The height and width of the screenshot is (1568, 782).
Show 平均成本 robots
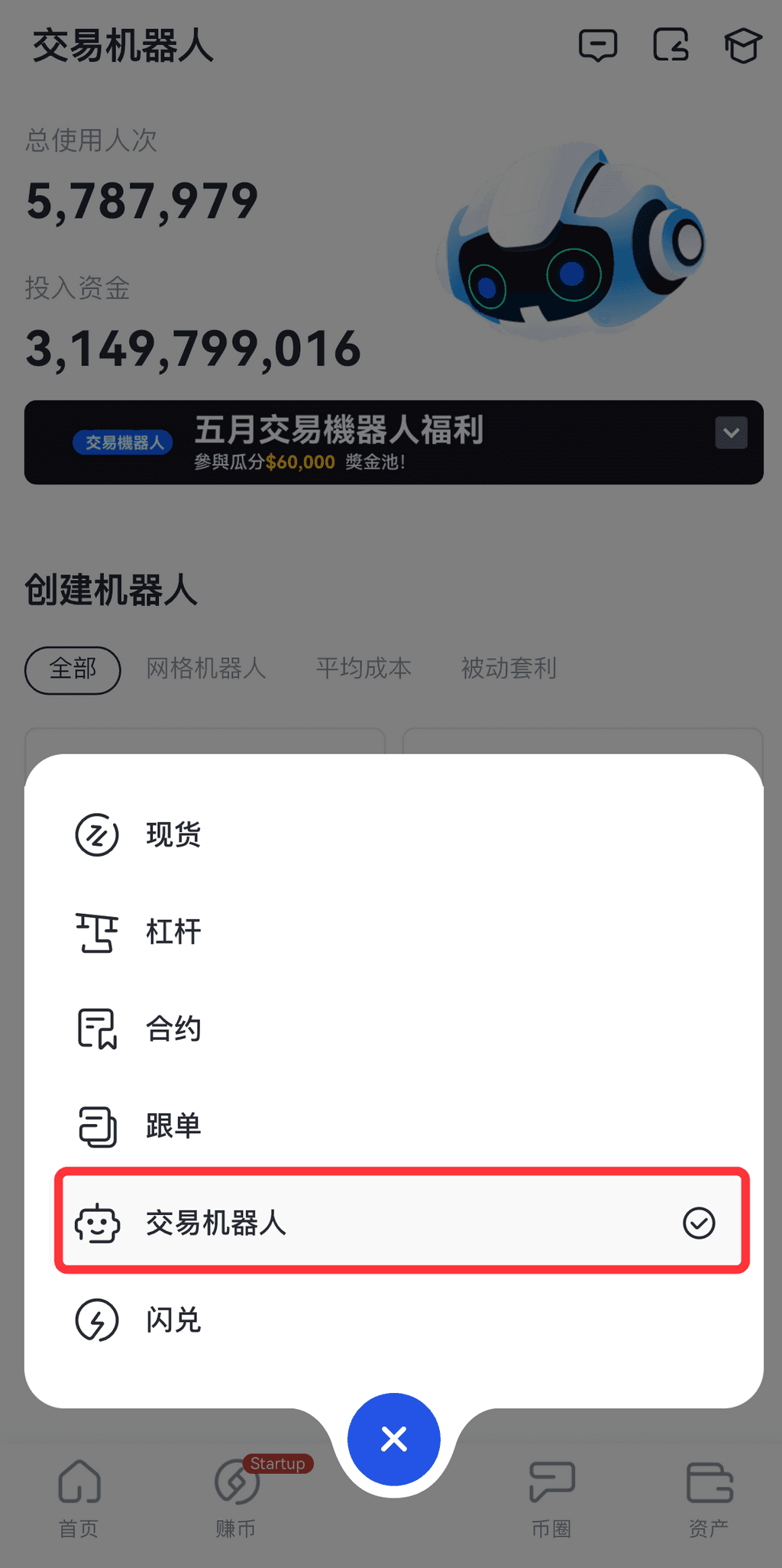(364, 669)
